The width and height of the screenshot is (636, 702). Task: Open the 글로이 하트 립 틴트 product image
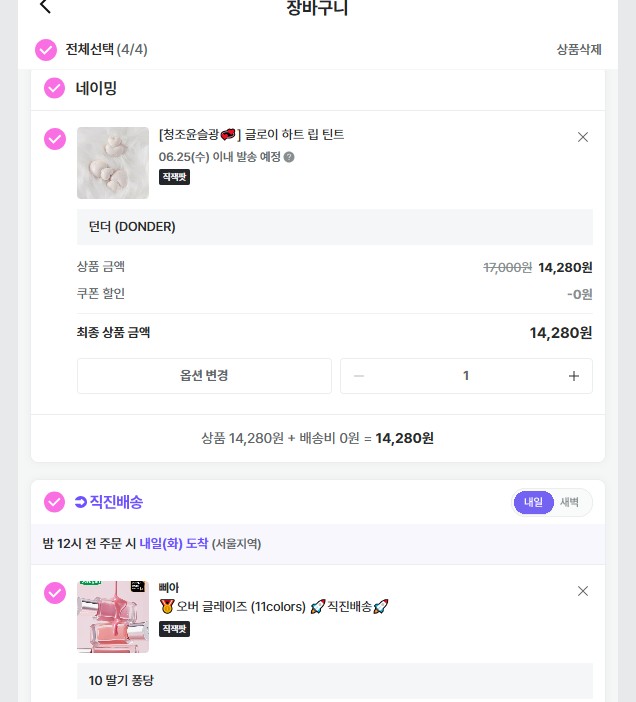click(113, 163)
